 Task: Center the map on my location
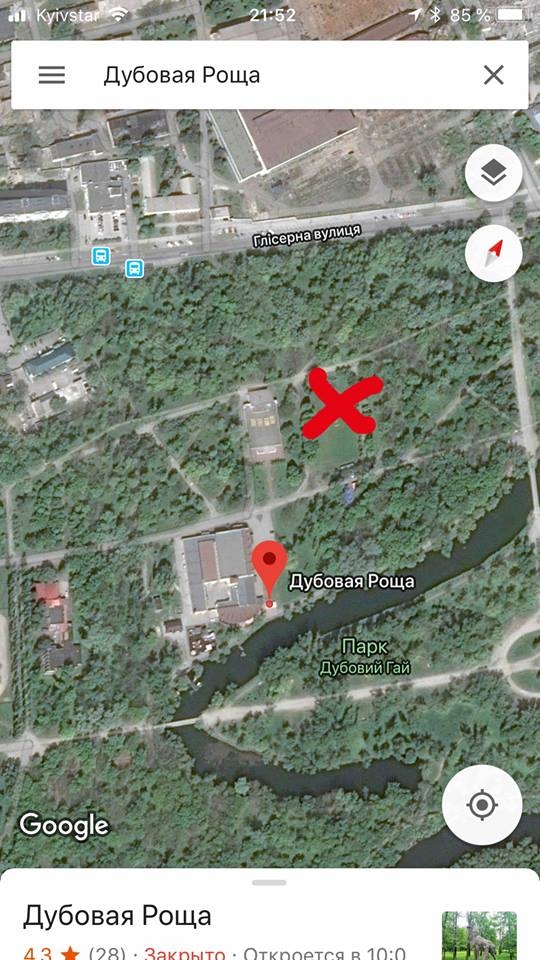tap(482, 804)
